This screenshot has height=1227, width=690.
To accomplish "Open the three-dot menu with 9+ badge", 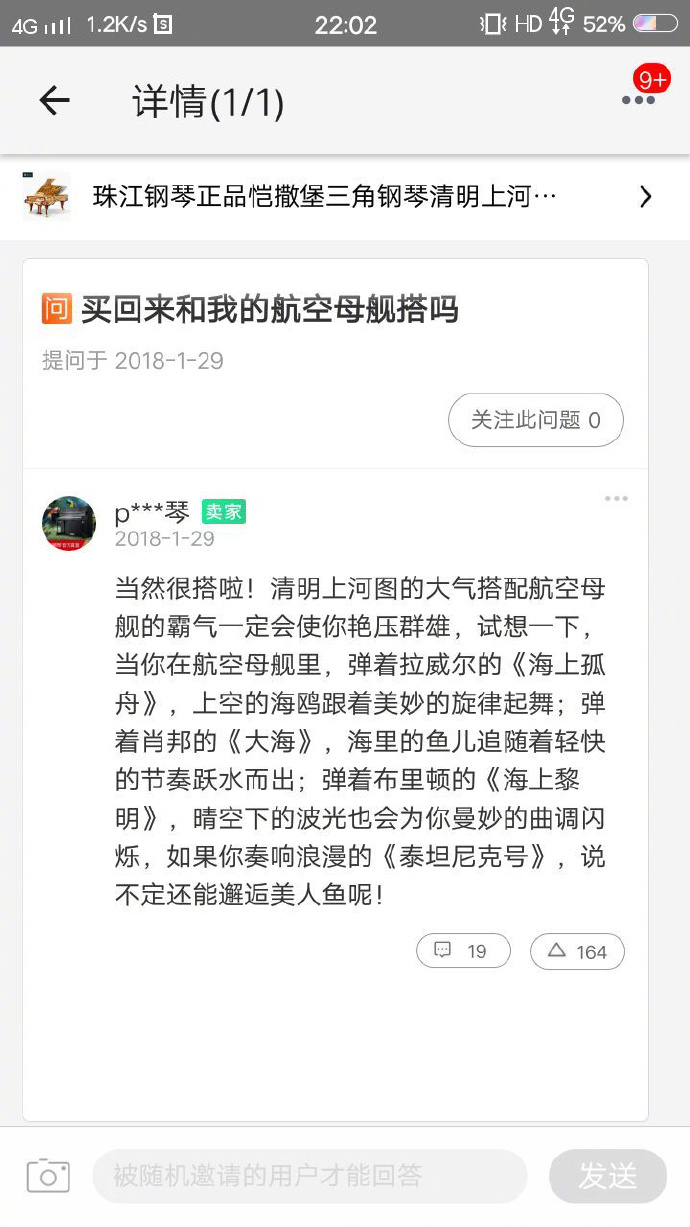I will tap(638, 99).
